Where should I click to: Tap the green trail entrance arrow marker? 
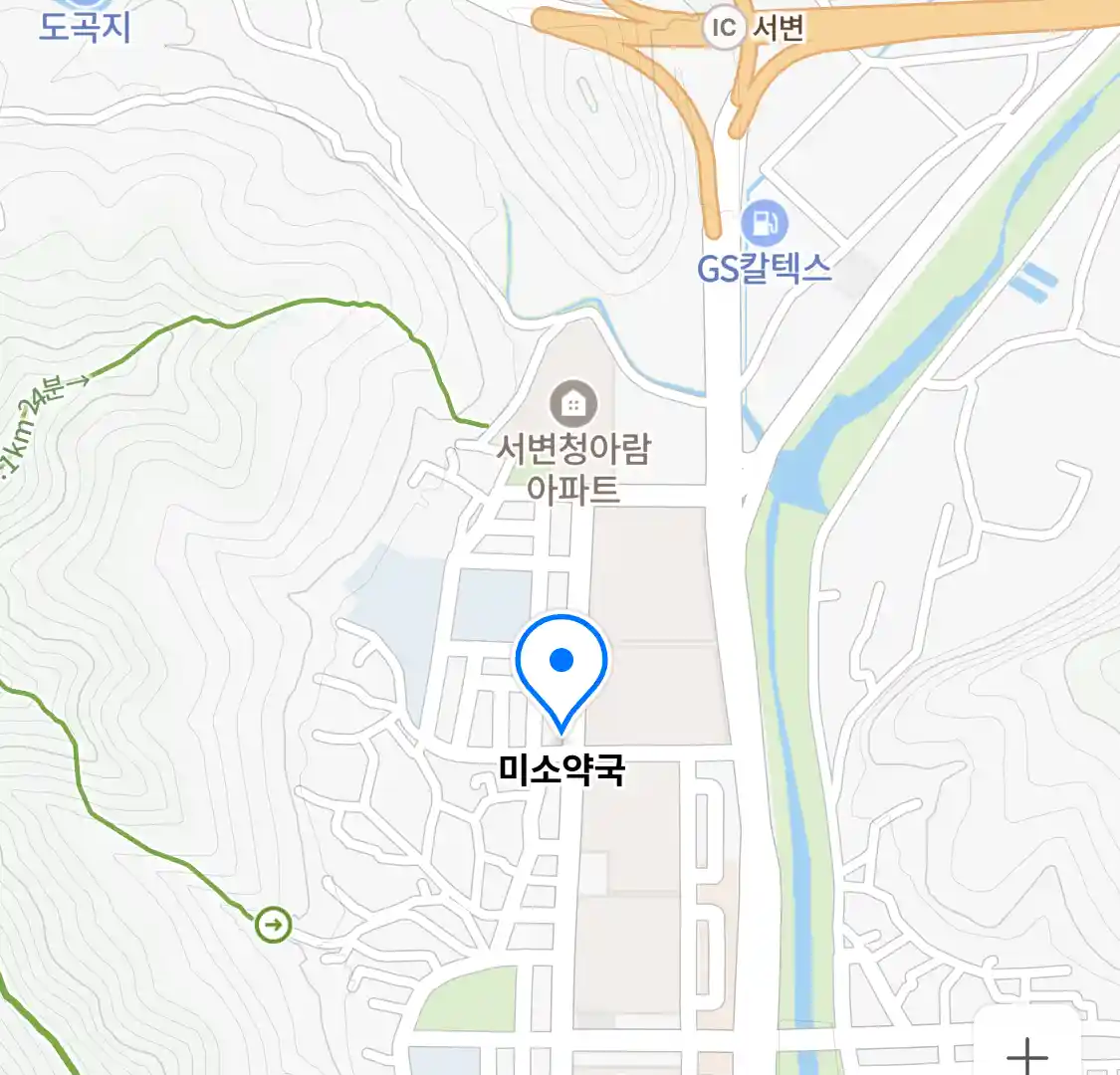[273, 925]
